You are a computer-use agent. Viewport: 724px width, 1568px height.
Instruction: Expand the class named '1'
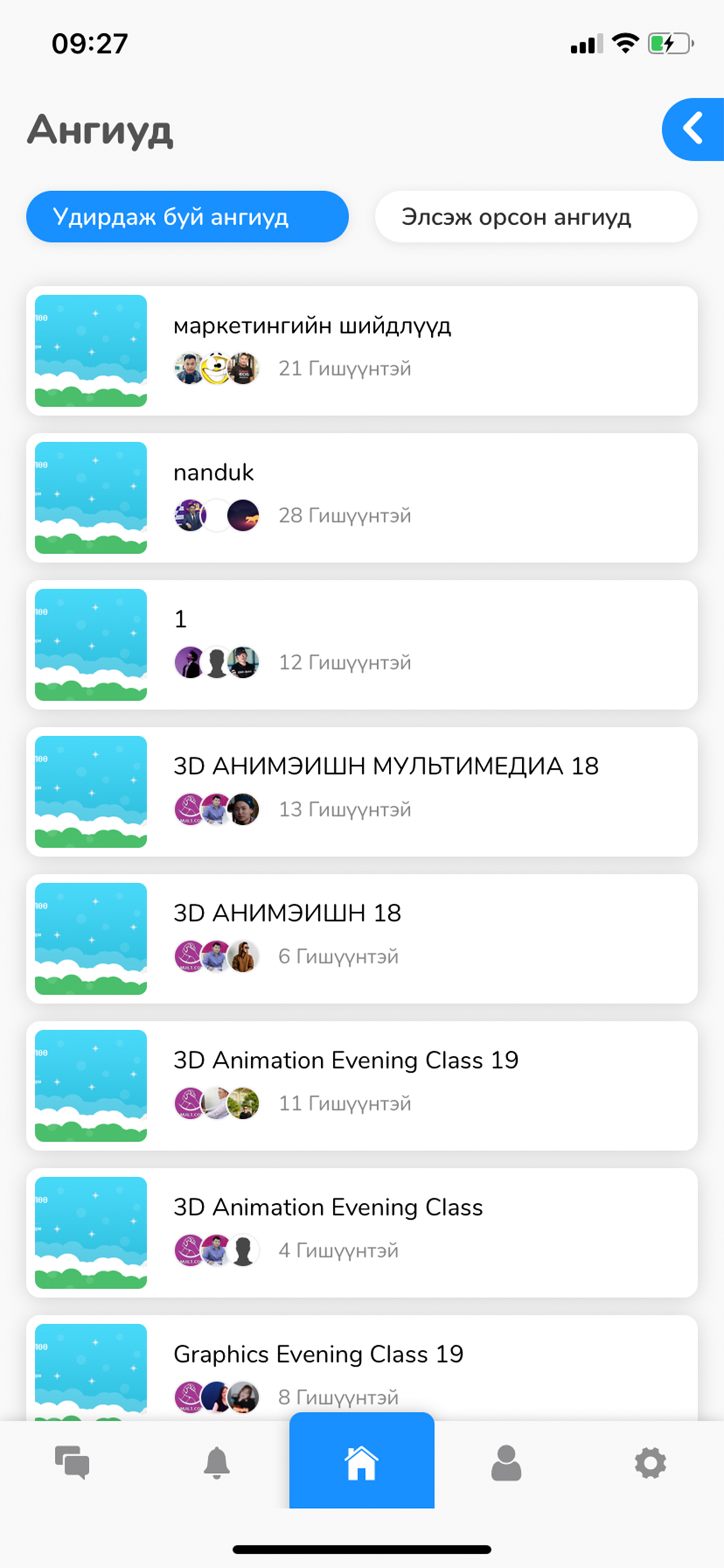click(x=362, y=644)
